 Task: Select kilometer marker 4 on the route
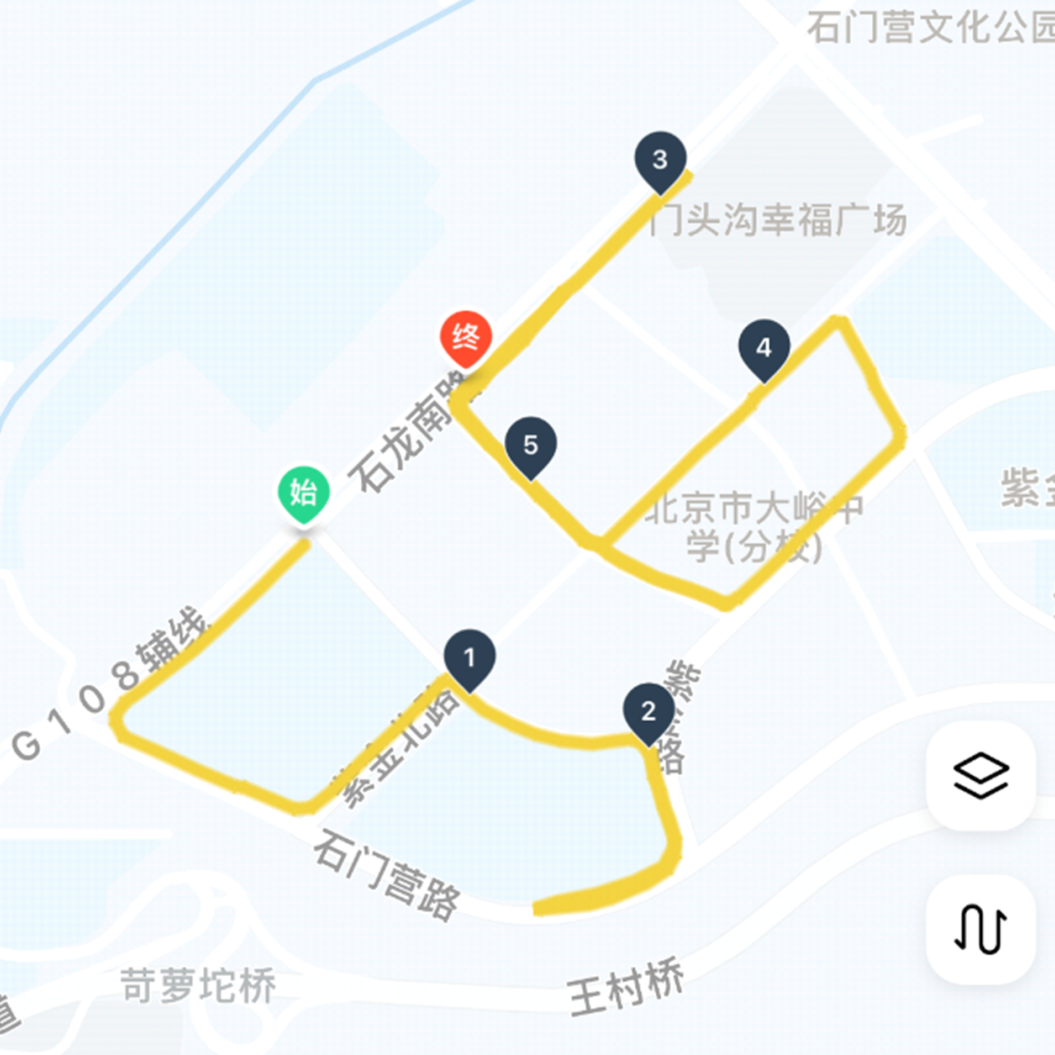(764, 348)
